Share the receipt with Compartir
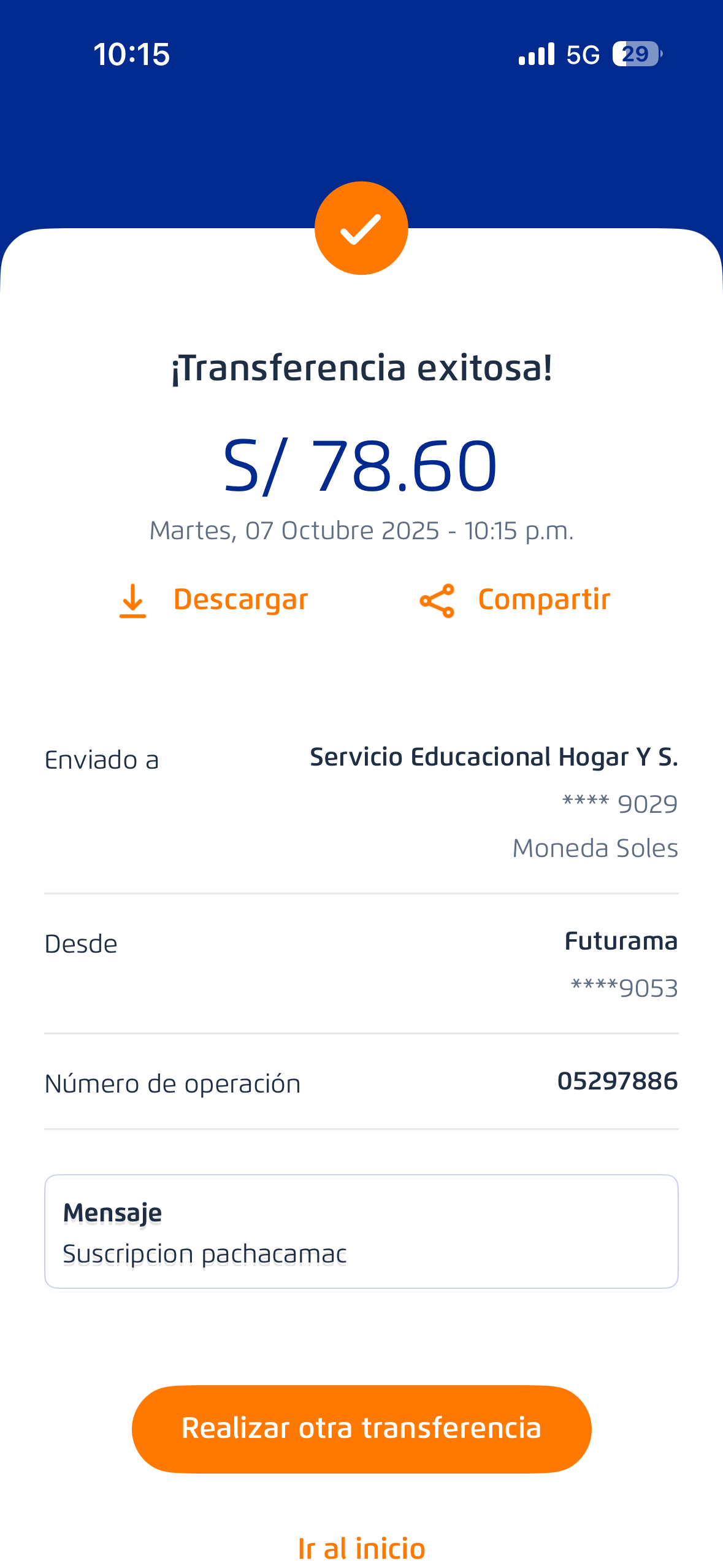The height and width of the screenshot is (1568, 723). point(515,599)
